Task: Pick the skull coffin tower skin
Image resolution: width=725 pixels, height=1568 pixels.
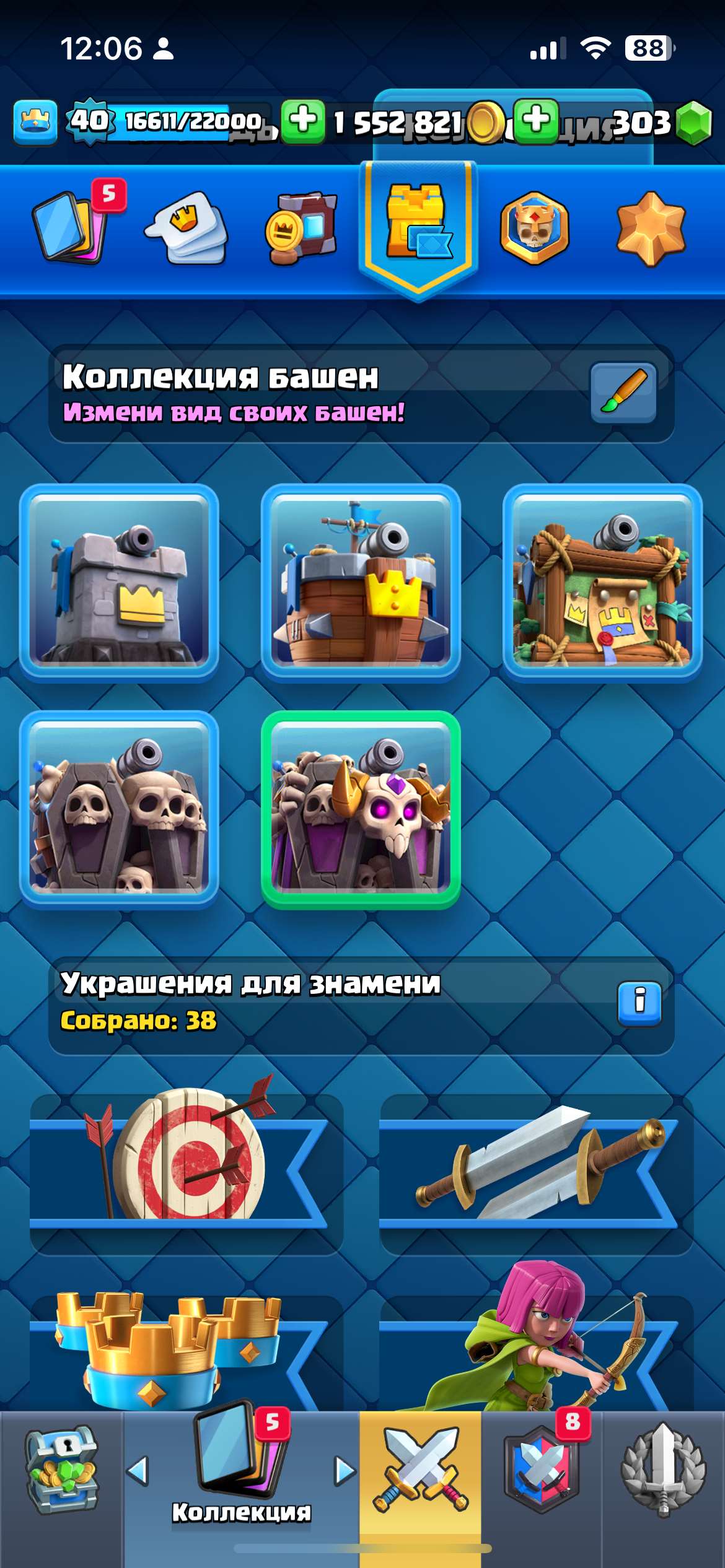Action: pos(119,809)
